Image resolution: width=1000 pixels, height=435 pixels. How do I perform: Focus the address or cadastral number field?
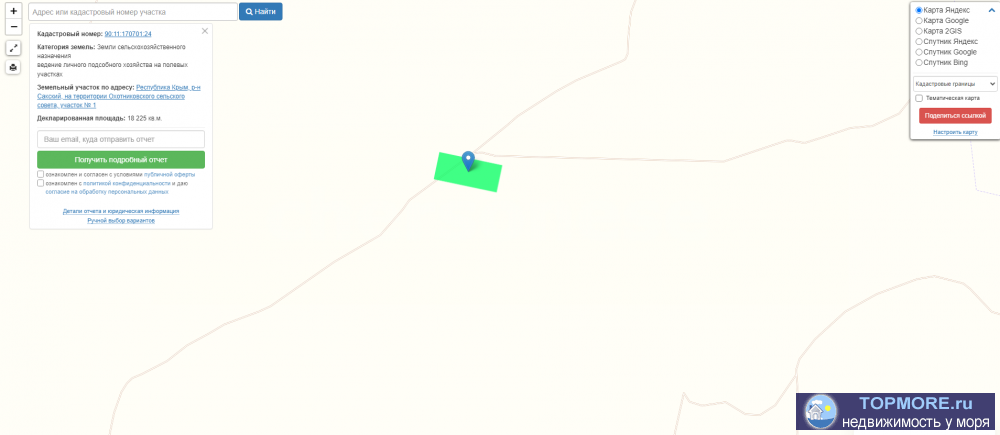(x=132, y=12)
